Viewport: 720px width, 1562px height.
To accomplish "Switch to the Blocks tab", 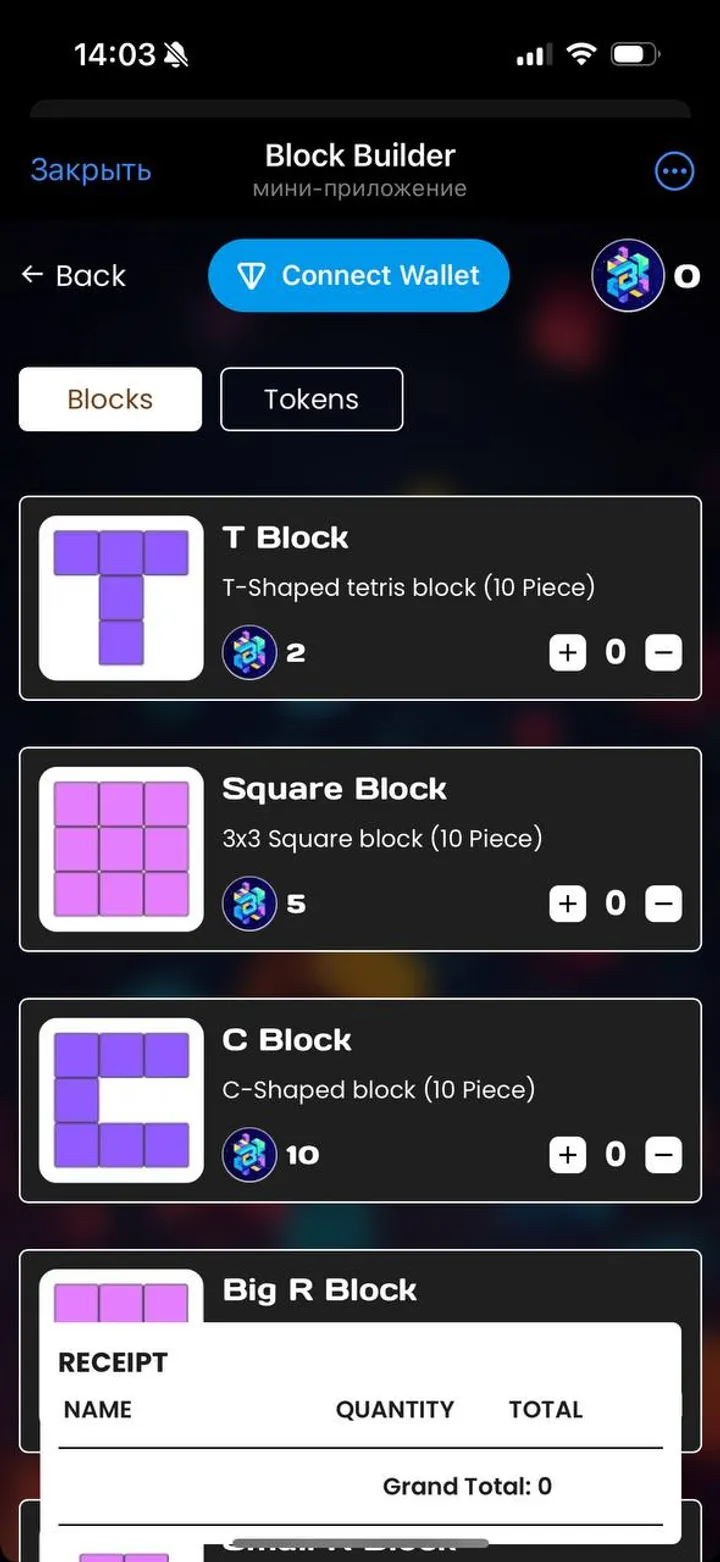I will pyautogui.click(x=109, y=399).
